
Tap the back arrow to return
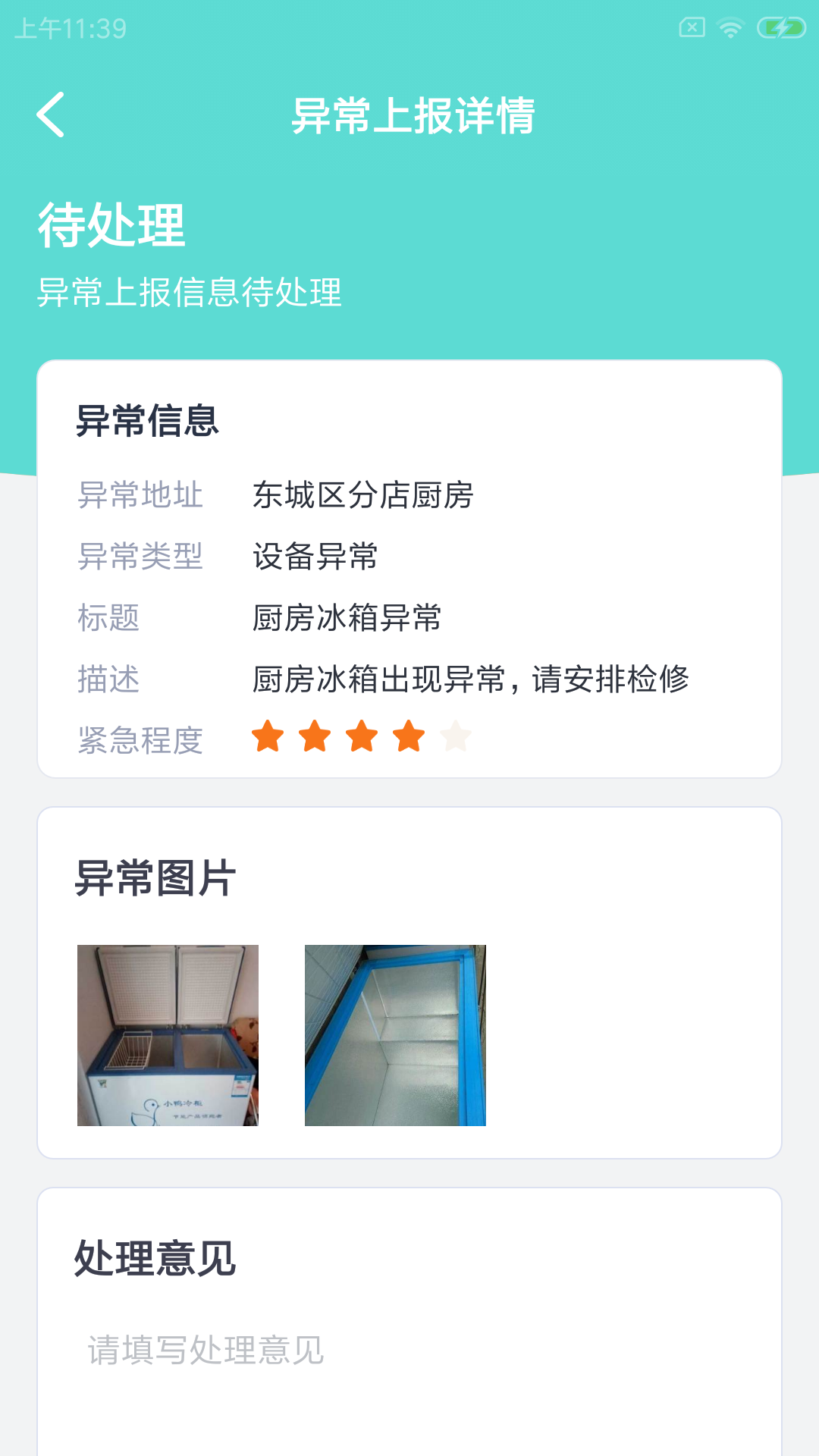(52, 115)
